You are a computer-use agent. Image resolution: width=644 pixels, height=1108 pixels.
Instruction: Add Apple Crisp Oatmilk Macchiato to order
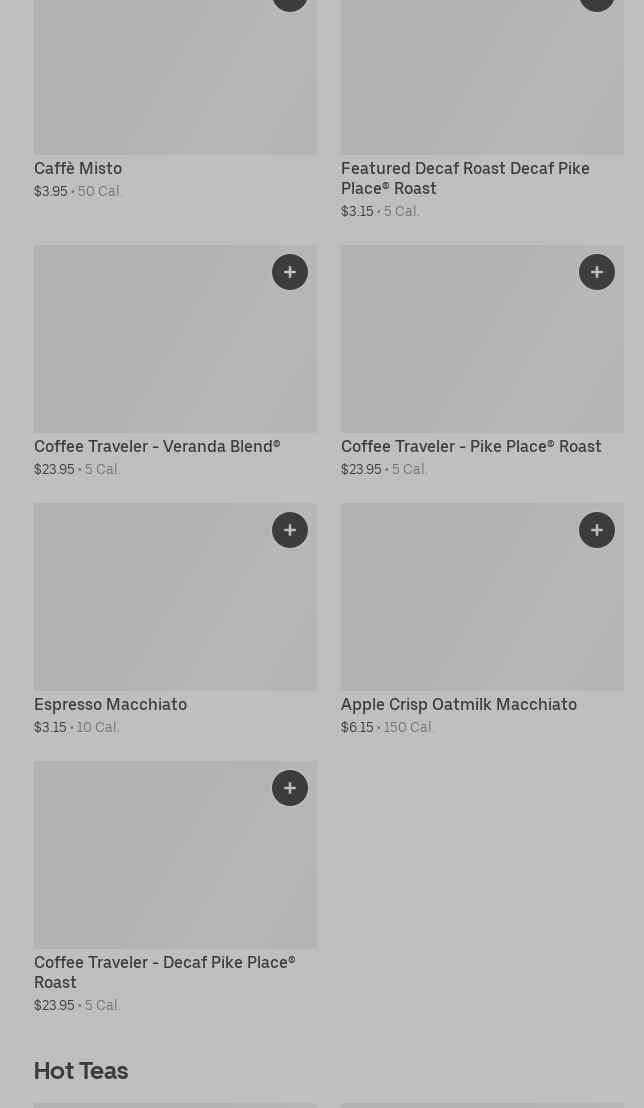pos(597,530)
